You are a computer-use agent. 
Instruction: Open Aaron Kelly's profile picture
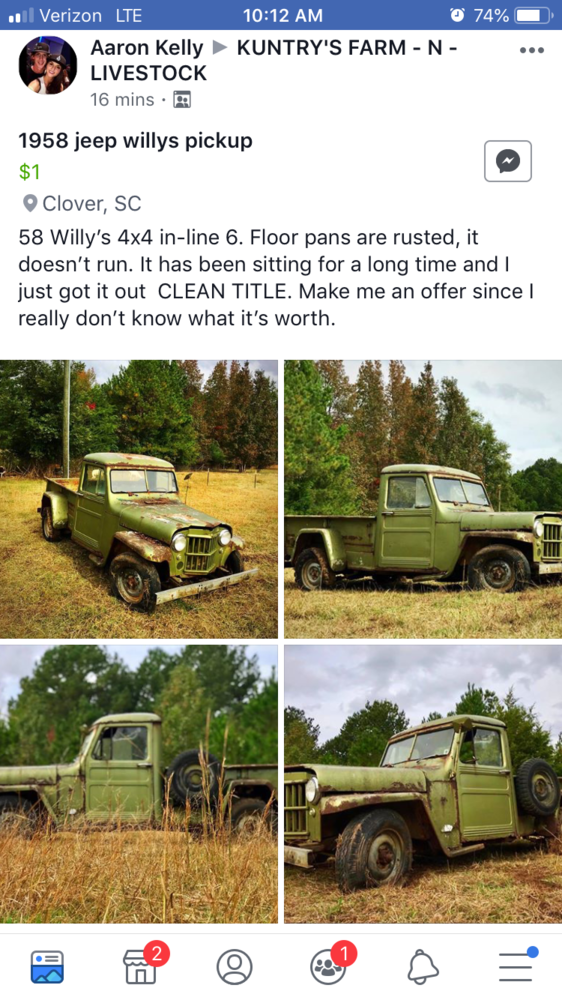point(48,65)
